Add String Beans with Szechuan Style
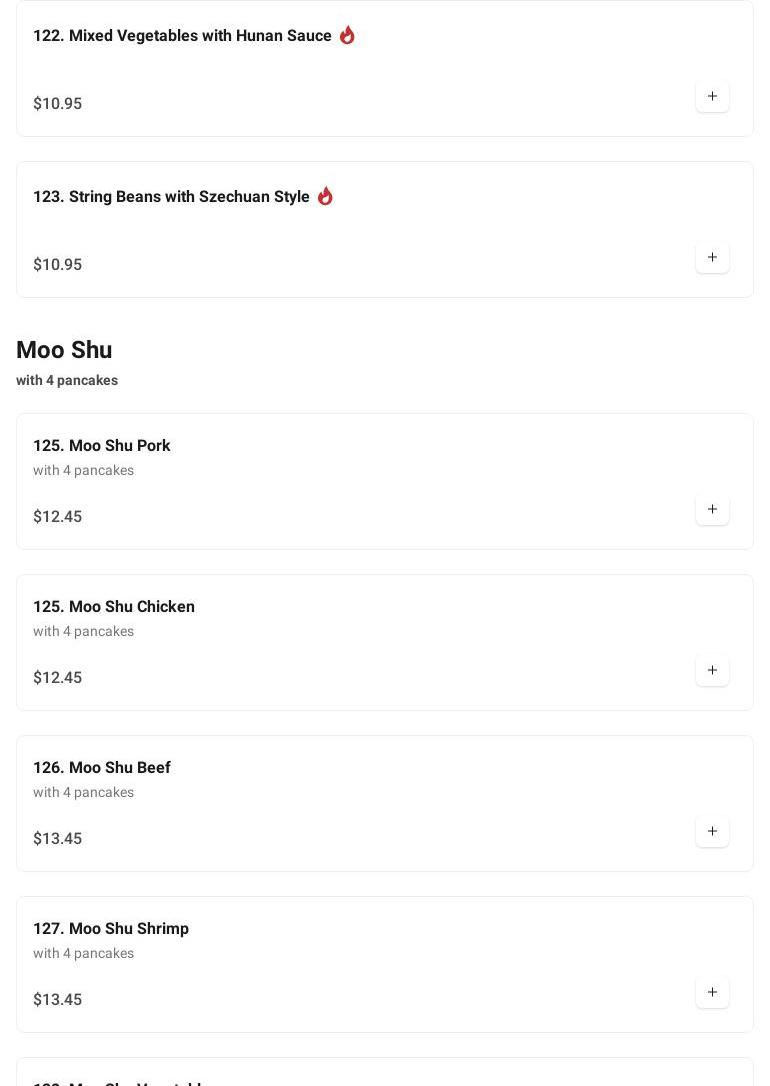 click(x=712, y=257)
